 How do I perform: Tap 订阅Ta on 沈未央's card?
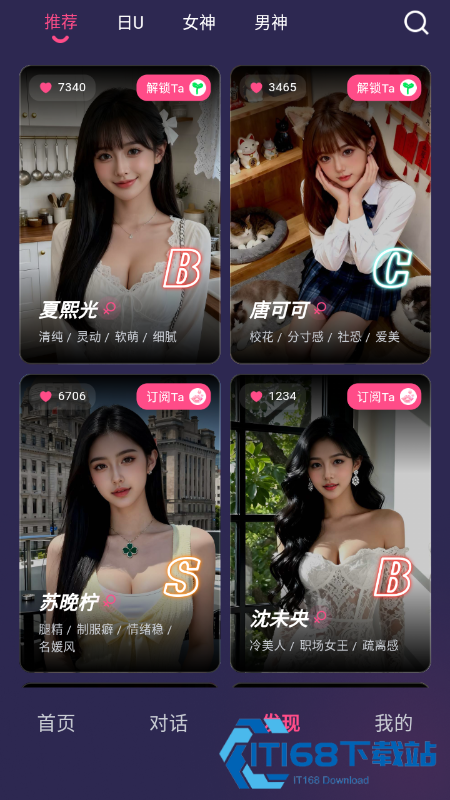point(384,396)
